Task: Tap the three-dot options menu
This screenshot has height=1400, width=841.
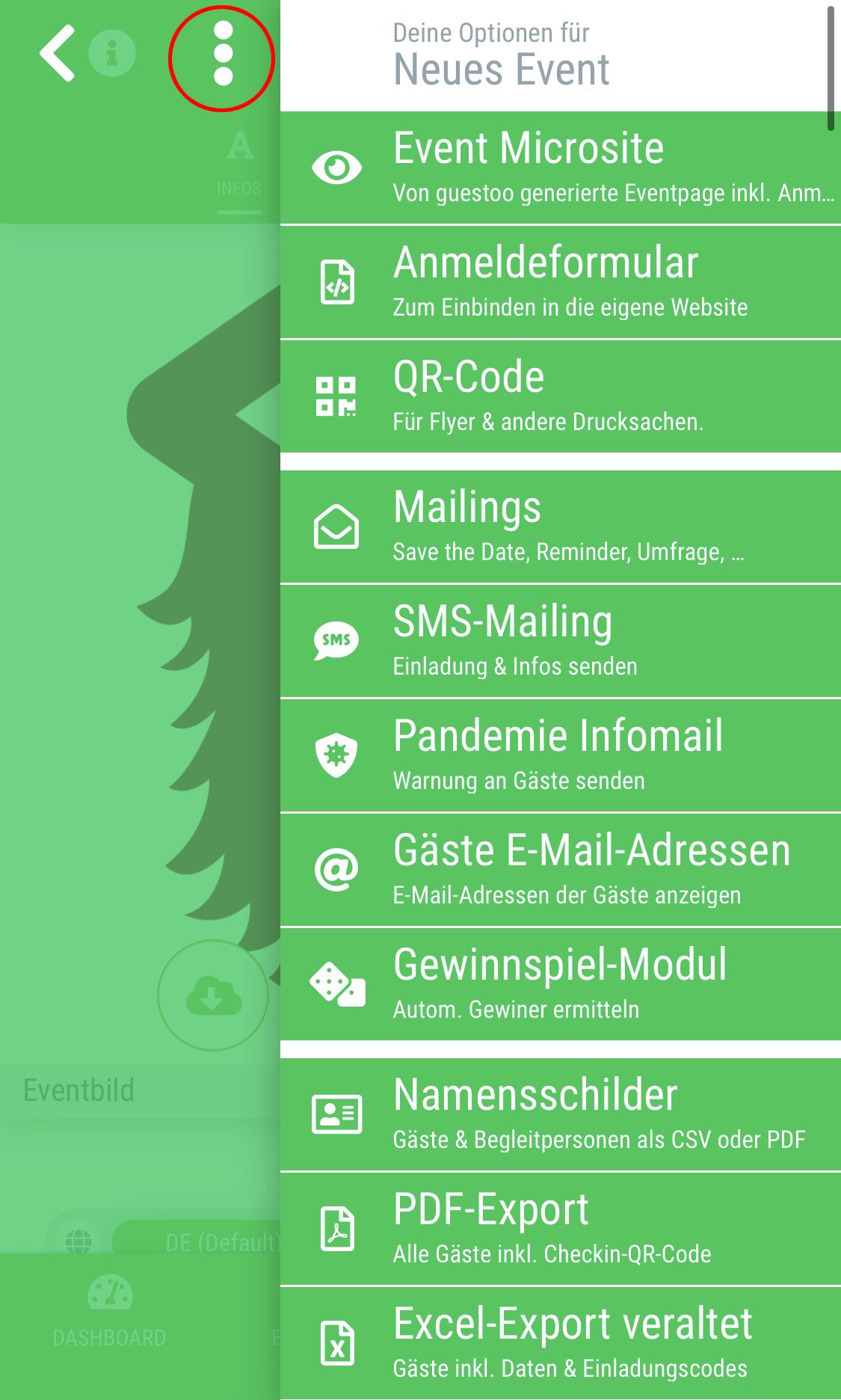Action: 223,53
